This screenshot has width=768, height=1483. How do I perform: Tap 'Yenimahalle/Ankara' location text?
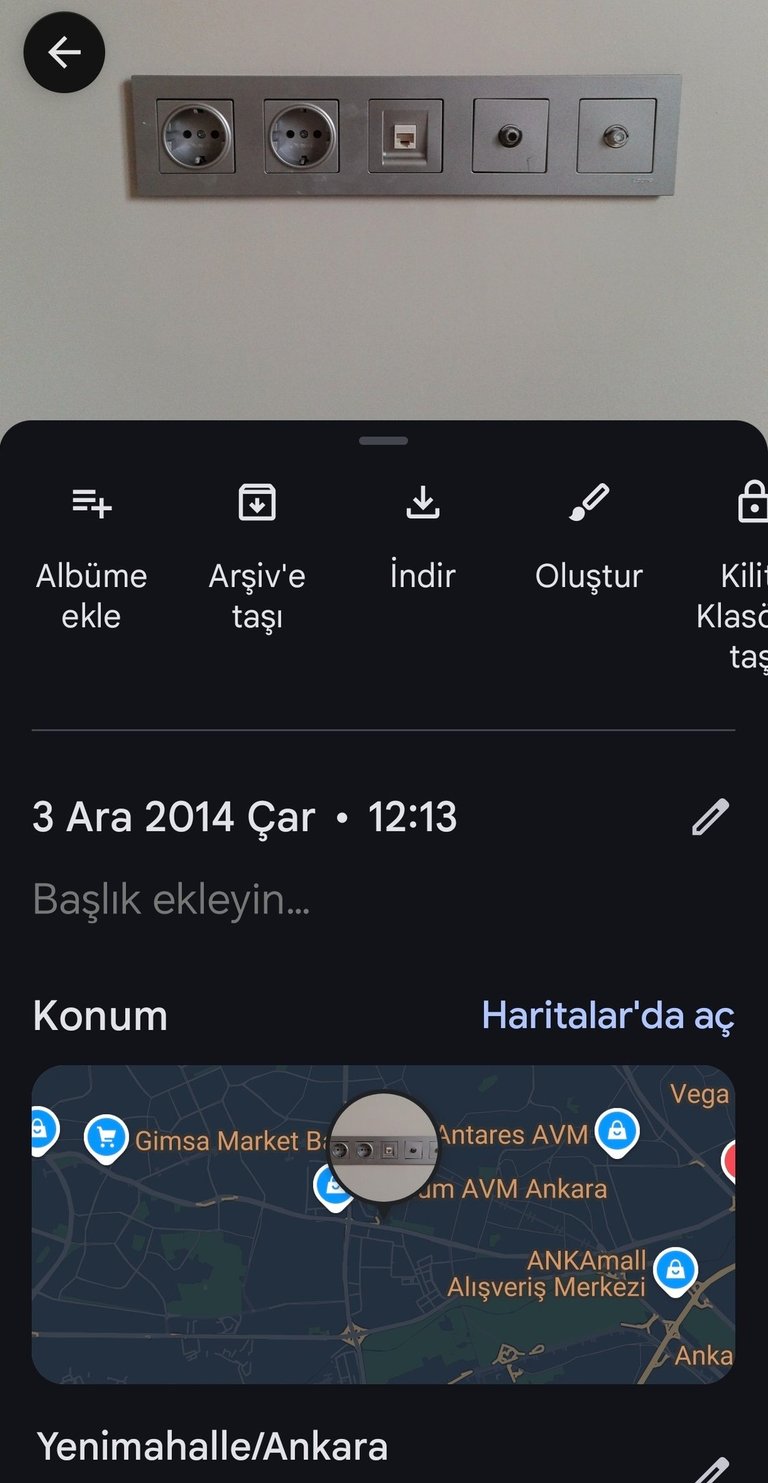coord(210,1443)
